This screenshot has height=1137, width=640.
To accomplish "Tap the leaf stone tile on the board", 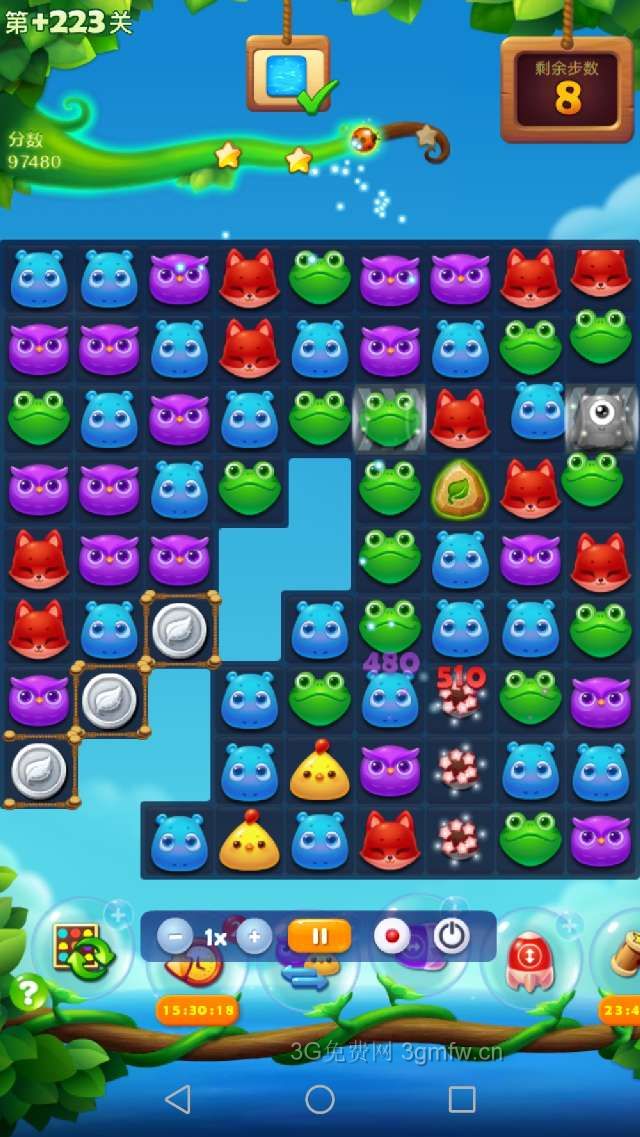I will (x=460, y=490).
